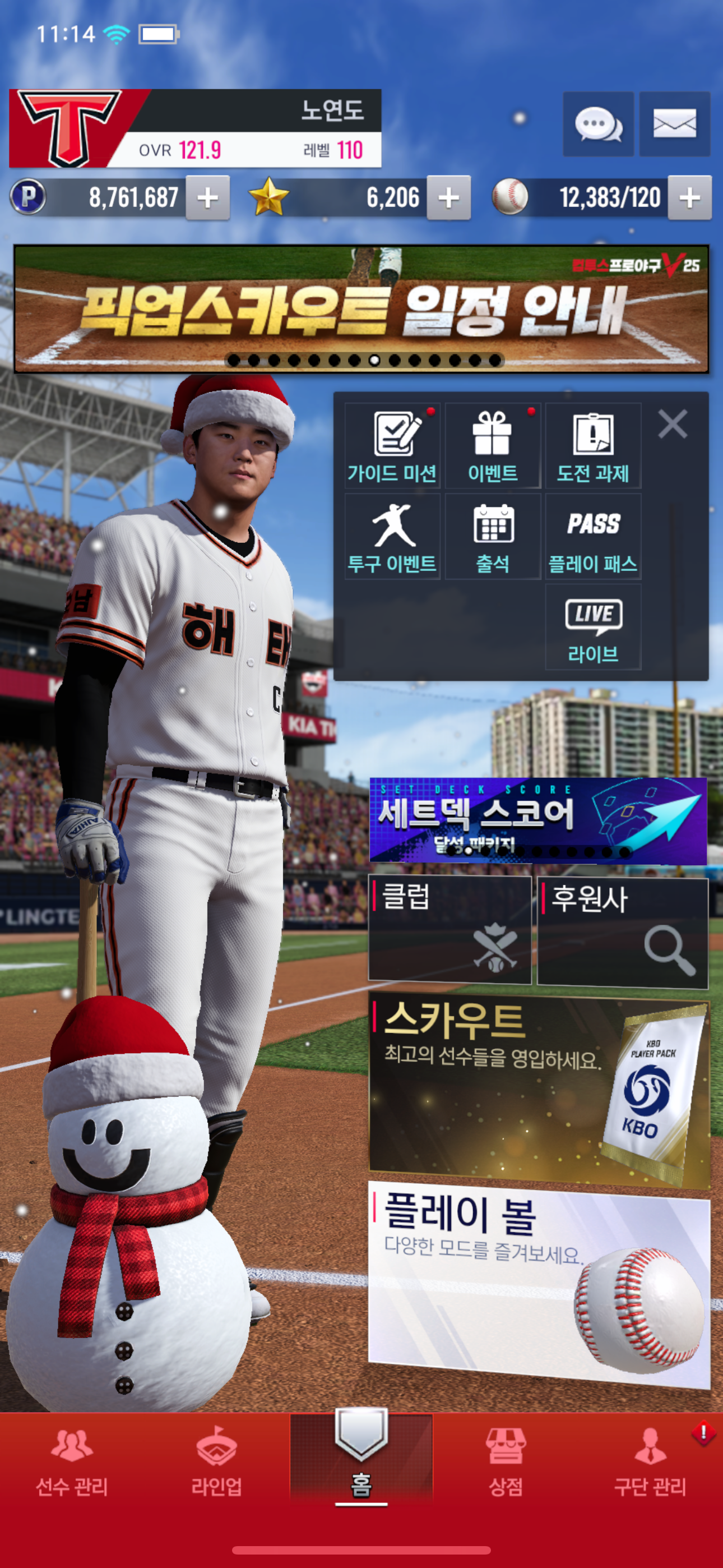Open the mailbox envelope icon
The height and width of the screenshot is (1568, 723).
click(x=674, y=124)
